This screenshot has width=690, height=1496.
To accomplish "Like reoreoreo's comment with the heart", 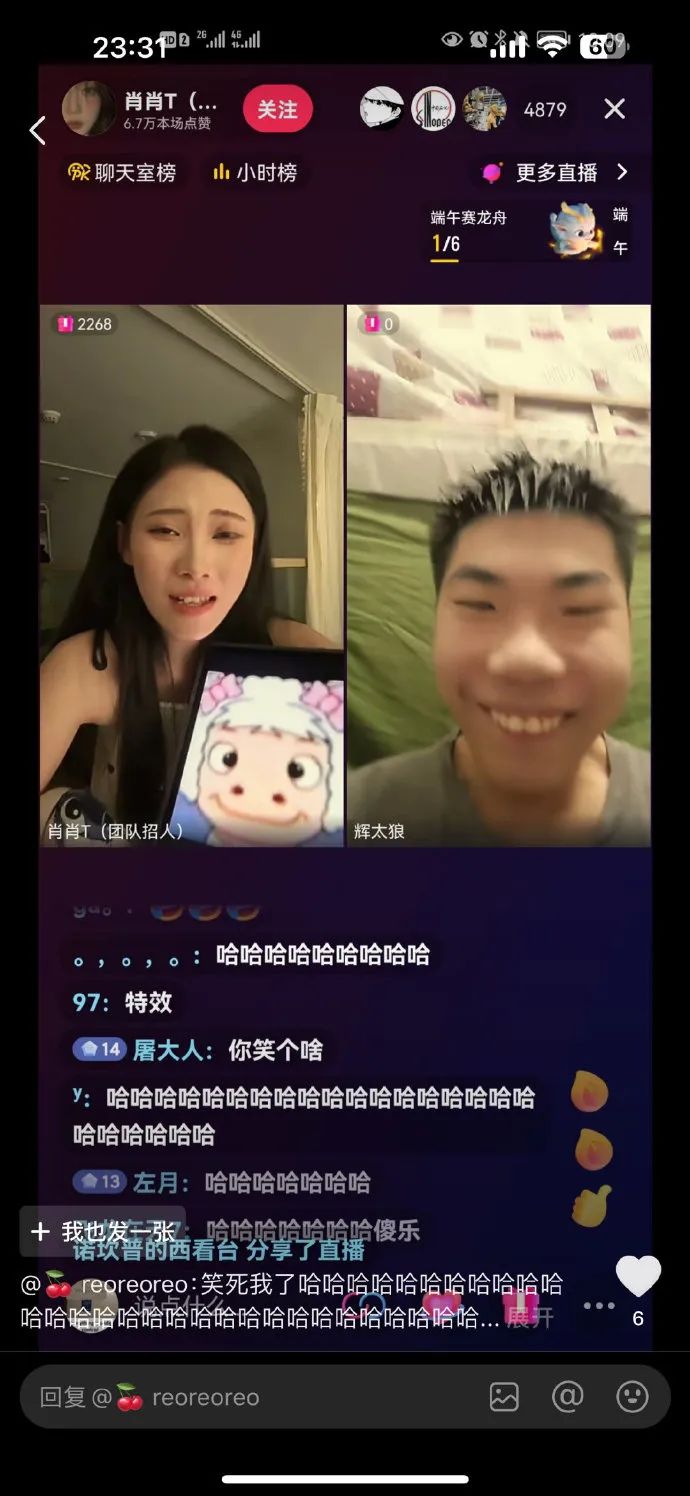I will [x=638, y=1277].
